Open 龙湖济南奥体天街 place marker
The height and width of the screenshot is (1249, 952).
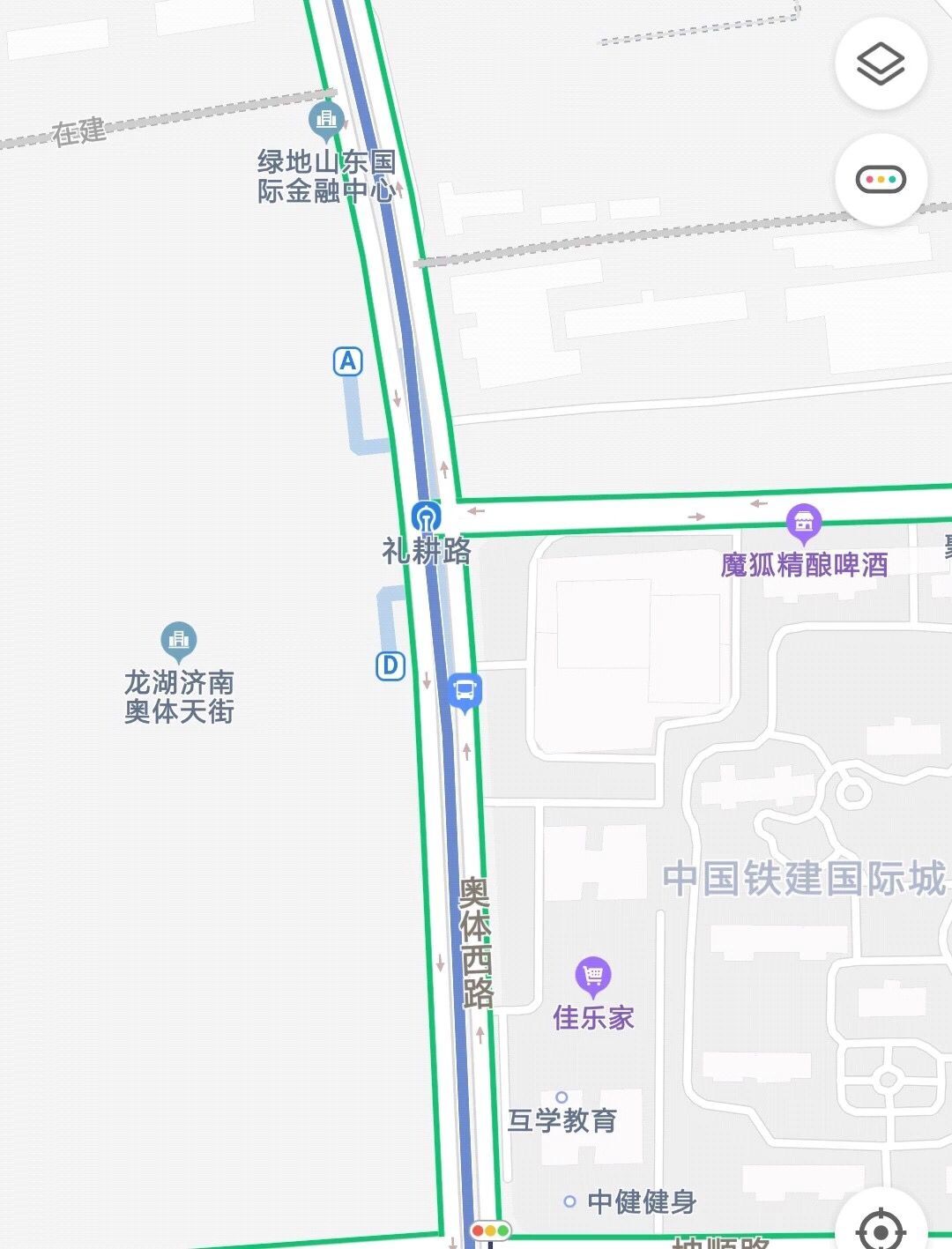tap(179, 641)
